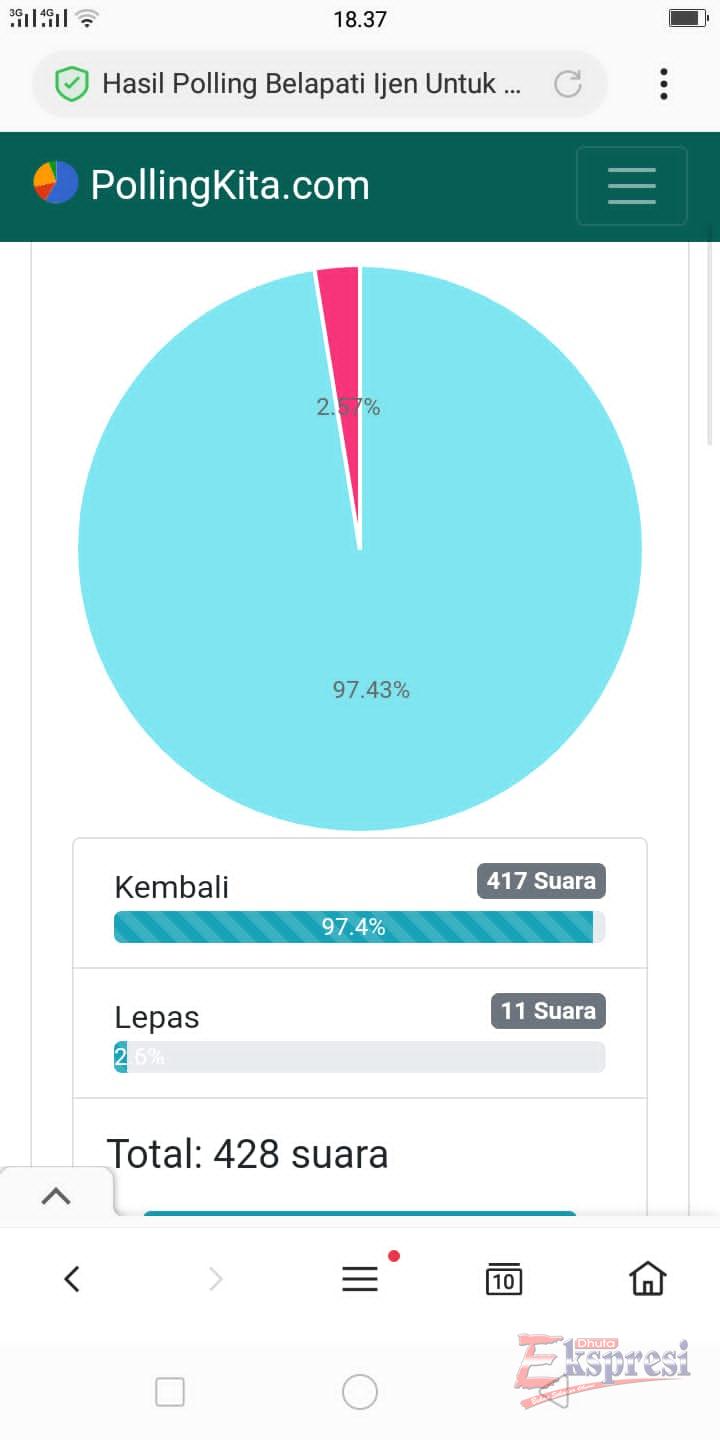Open the browser menu in the bottom bar
720x1440 pixels.
(x=360, y=1278)
